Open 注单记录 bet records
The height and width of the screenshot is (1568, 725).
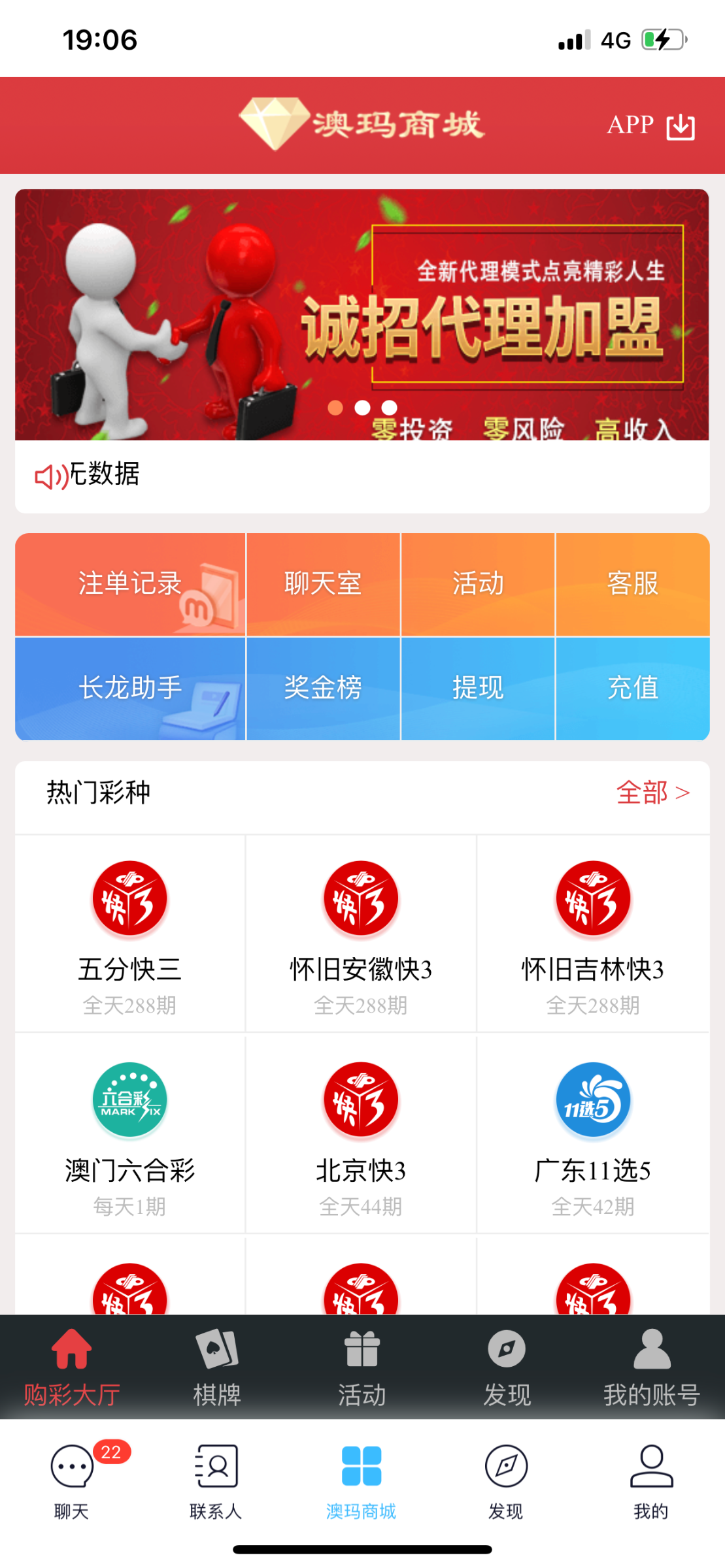(x=129, y=584)
